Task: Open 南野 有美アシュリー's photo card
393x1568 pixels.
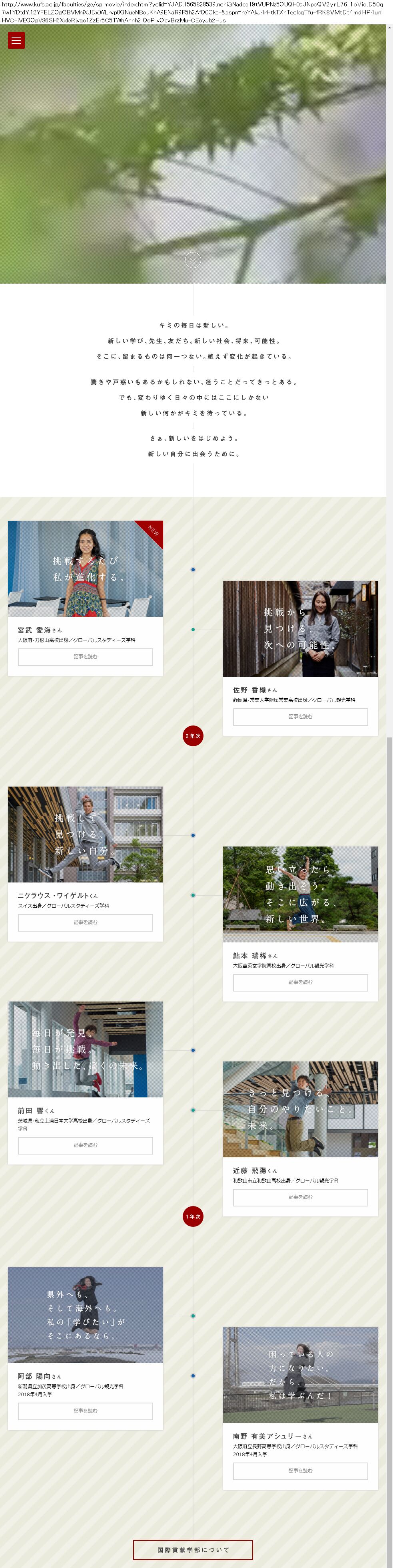Action: [300, 1374]
